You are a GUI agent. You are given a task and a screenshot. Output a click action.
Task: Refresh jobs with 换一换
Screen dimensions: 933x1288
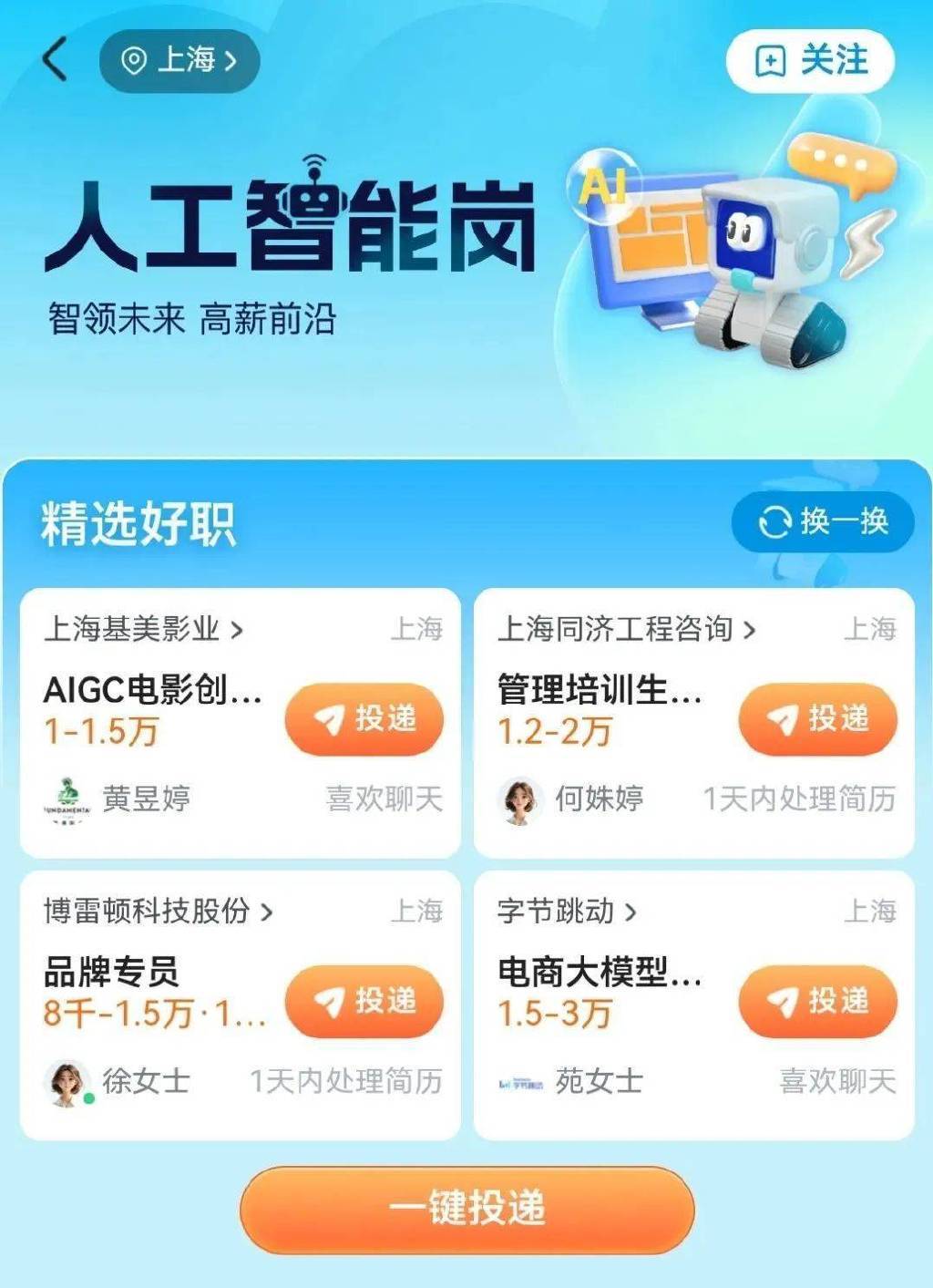[823, 522]
